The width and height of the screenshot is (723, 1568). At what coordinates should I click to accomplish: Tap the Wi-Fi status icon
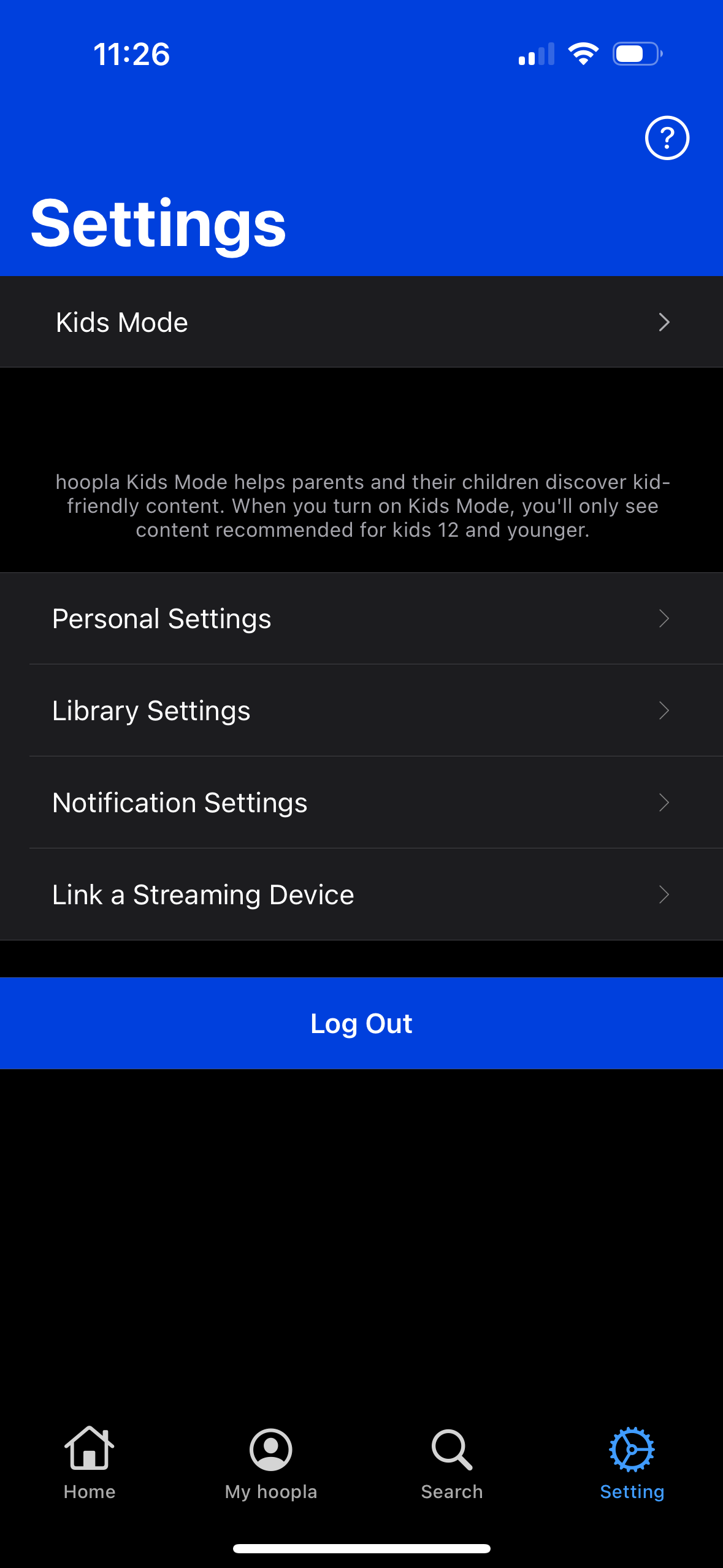(583, 53)
